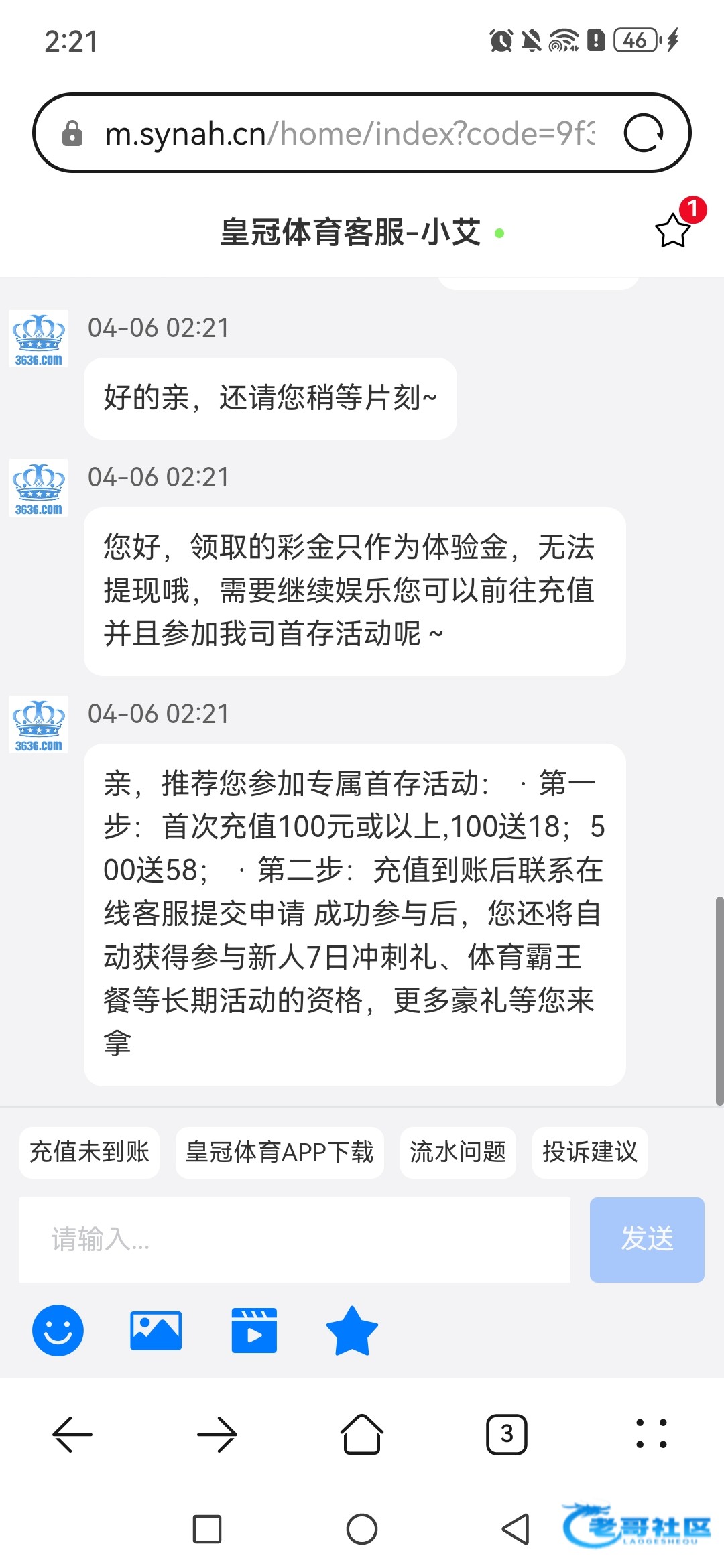
Task: Open the browser's four-dot menu
Action: coord(651,1434)
